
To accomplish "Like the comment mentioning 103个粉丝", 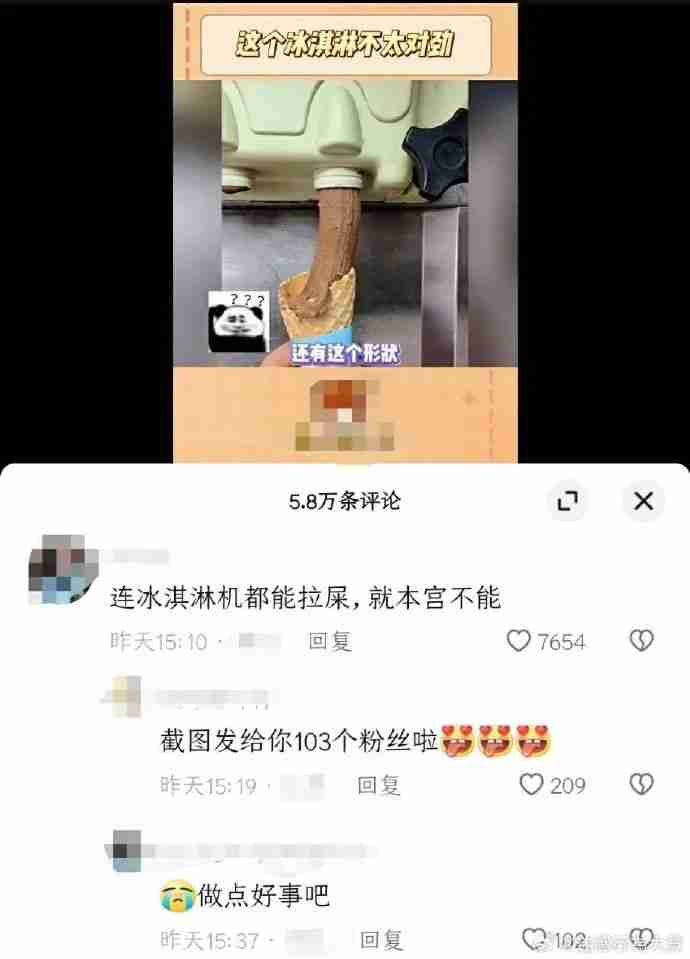I will 532,785.
